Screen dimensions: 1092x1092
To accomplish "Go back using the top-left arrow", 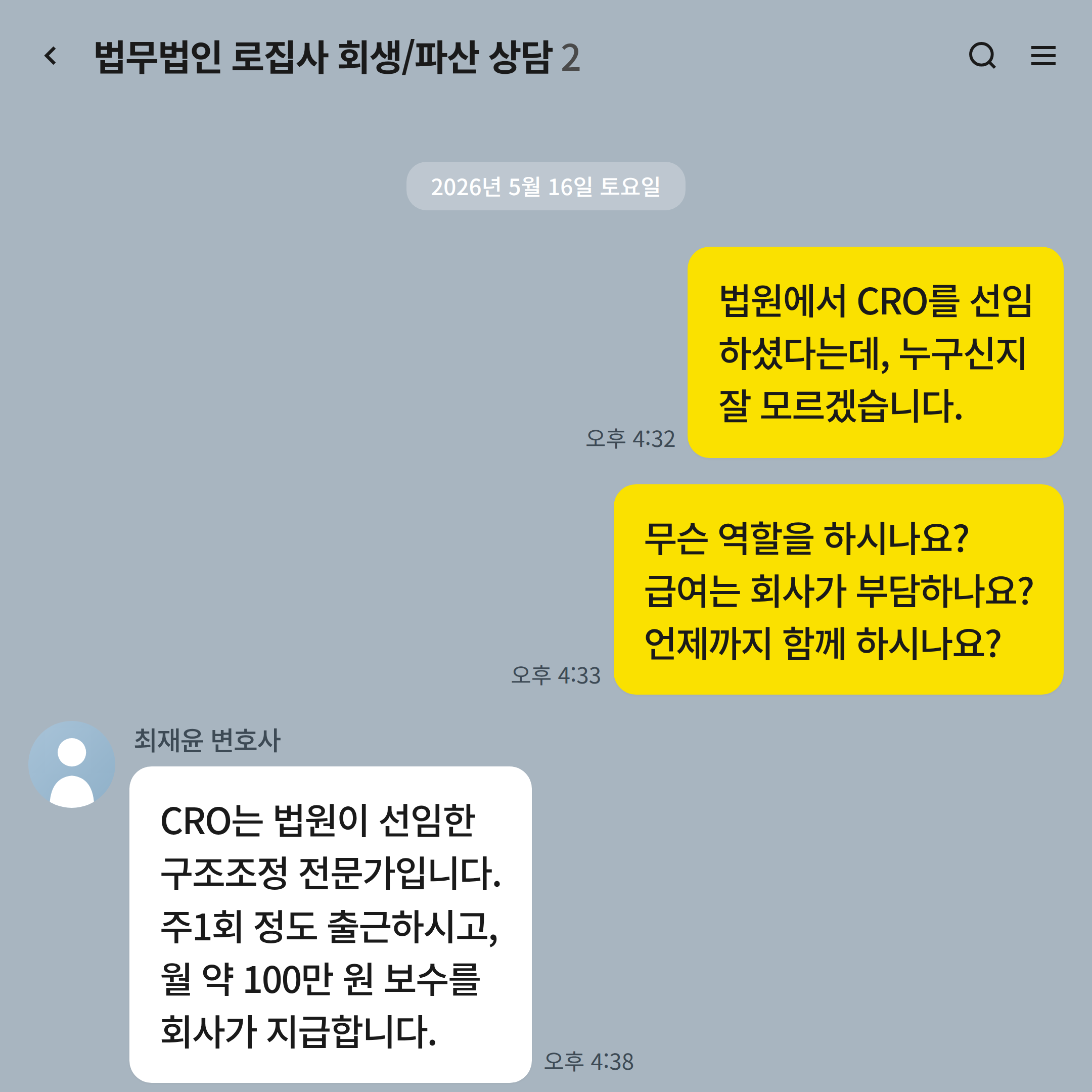I will tap(51, 56).
